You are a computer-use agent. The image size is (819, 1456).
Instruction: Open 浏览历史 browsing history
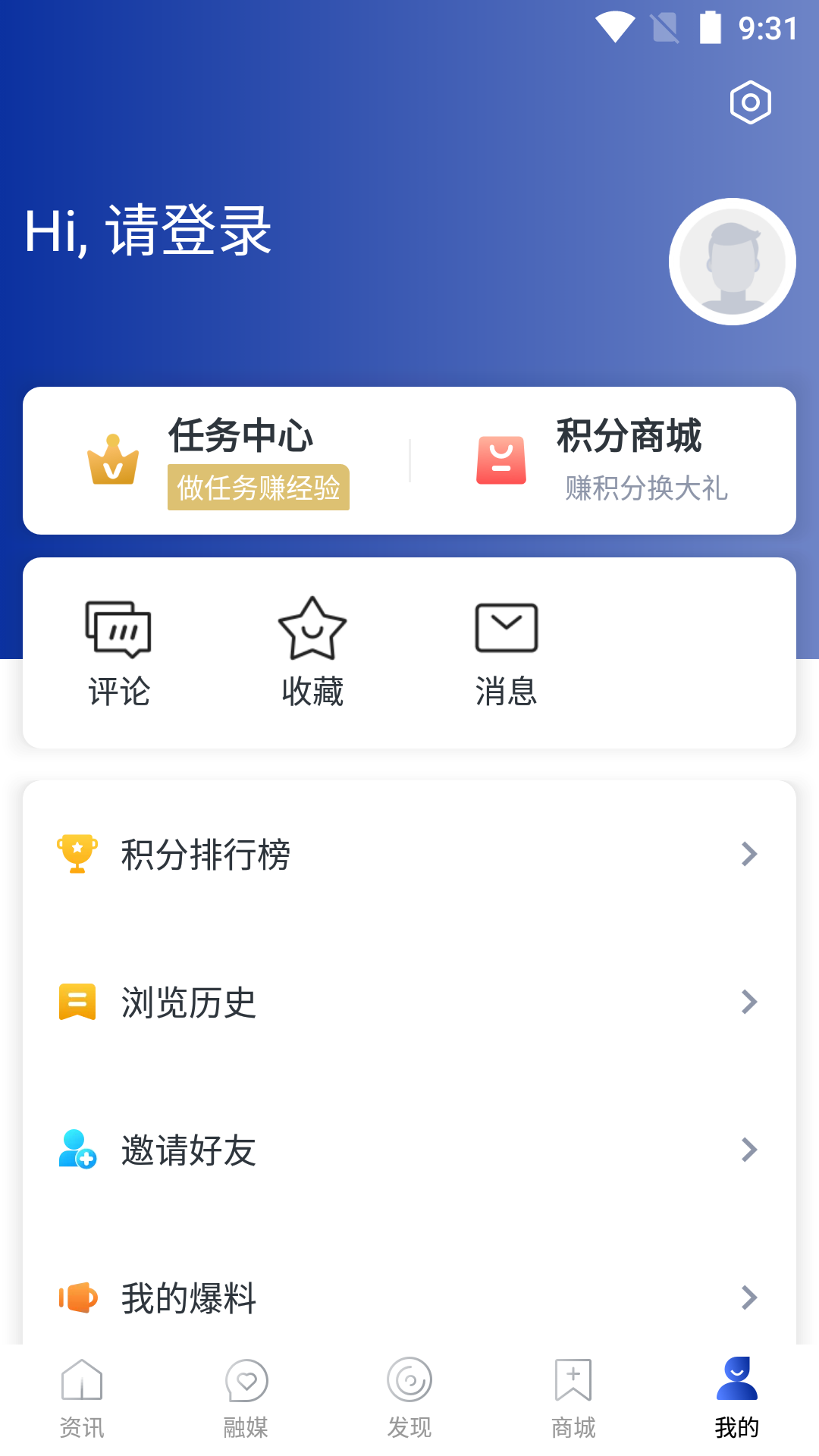pyautogui.click(x=409, y=1003)
